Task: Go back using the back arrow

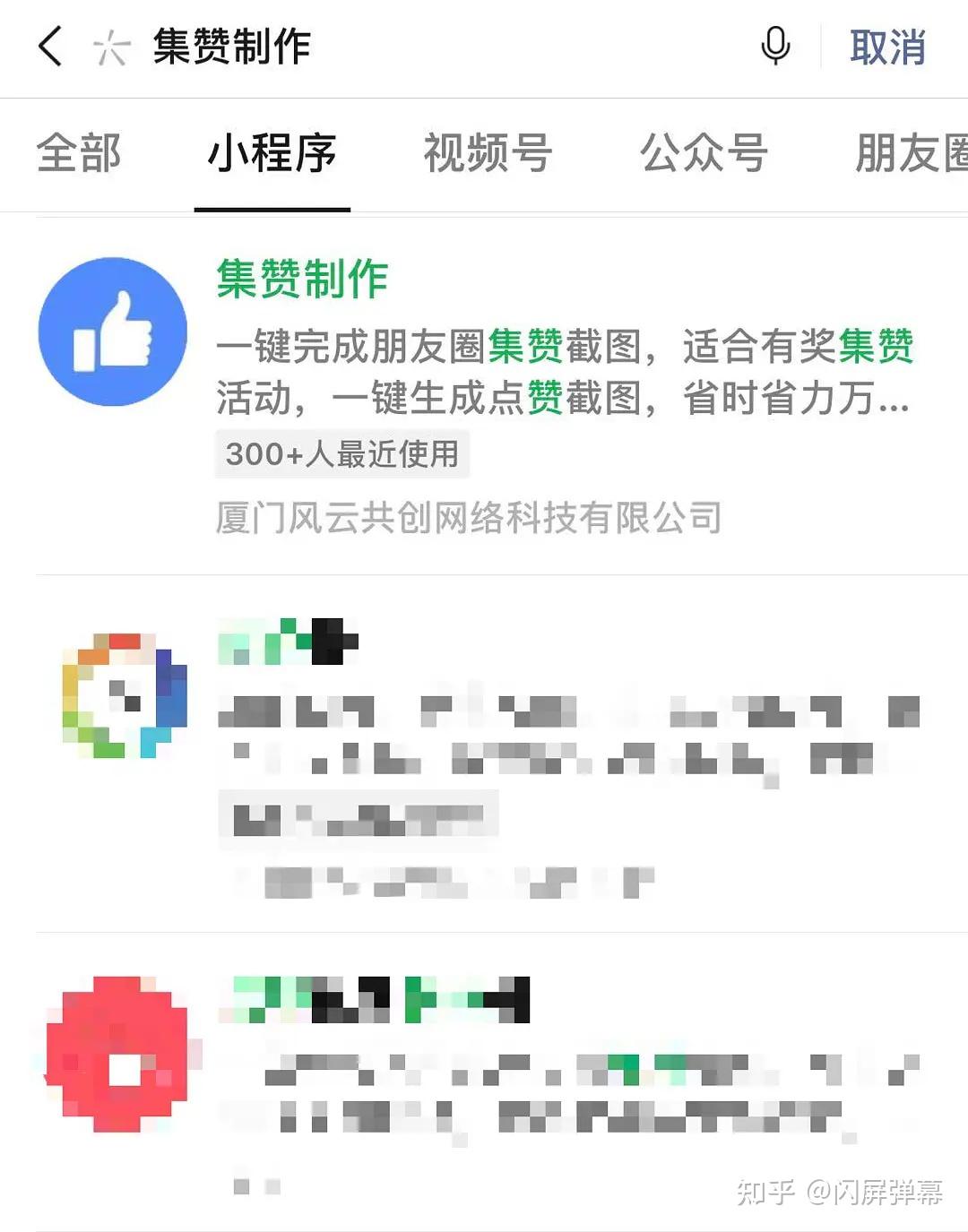Action: pyautogui.click(x=51, y=47)
